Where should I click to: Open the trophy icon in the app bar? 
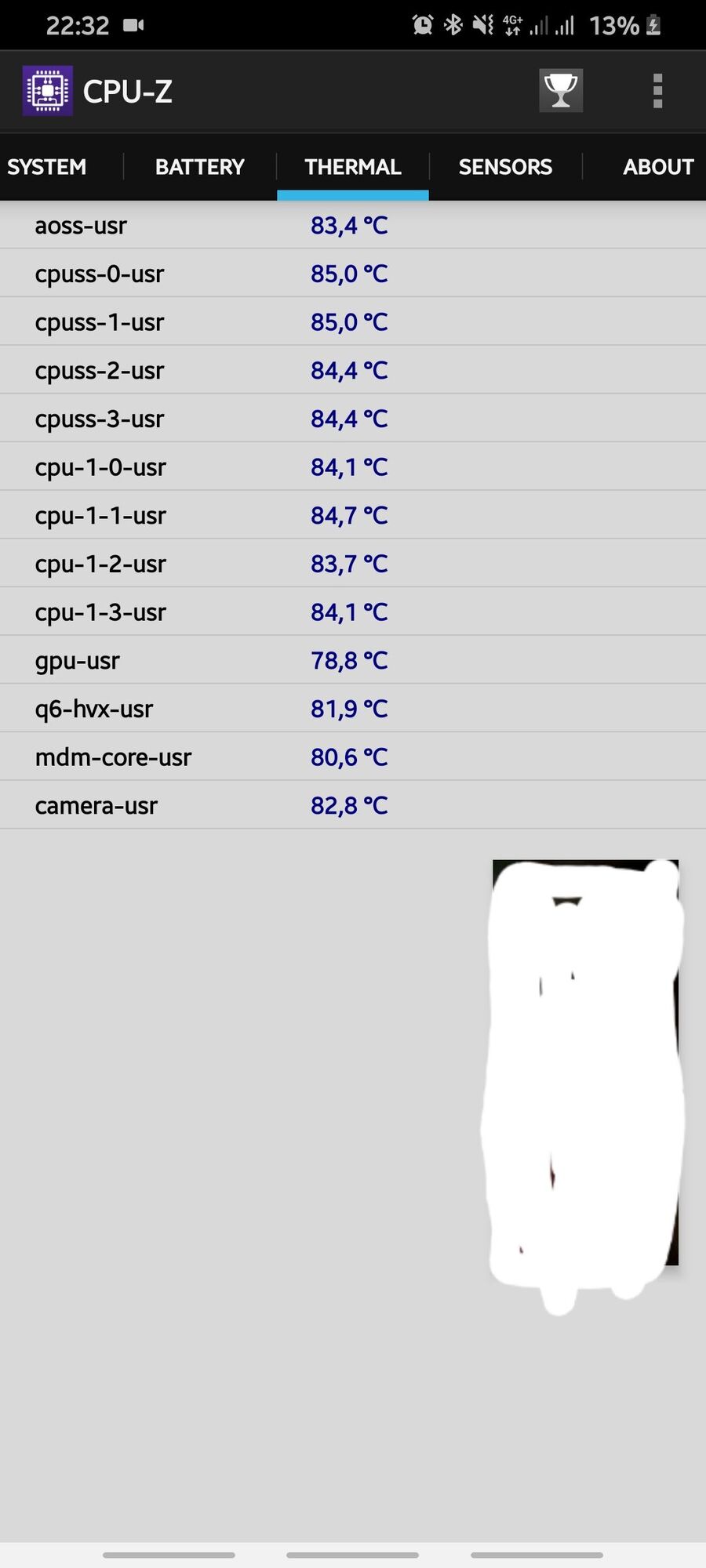(x=560, y=91)
